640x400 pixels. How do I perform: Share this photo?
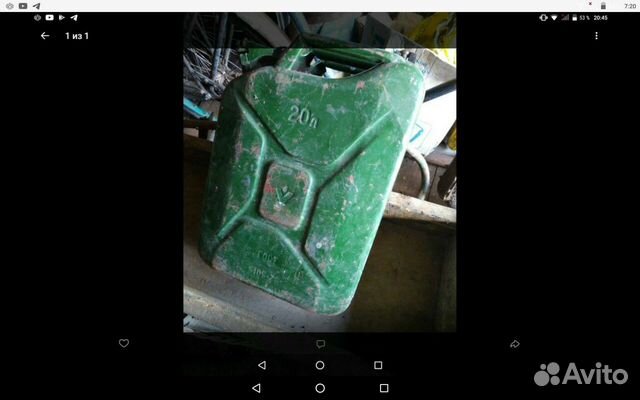(515, 343)
